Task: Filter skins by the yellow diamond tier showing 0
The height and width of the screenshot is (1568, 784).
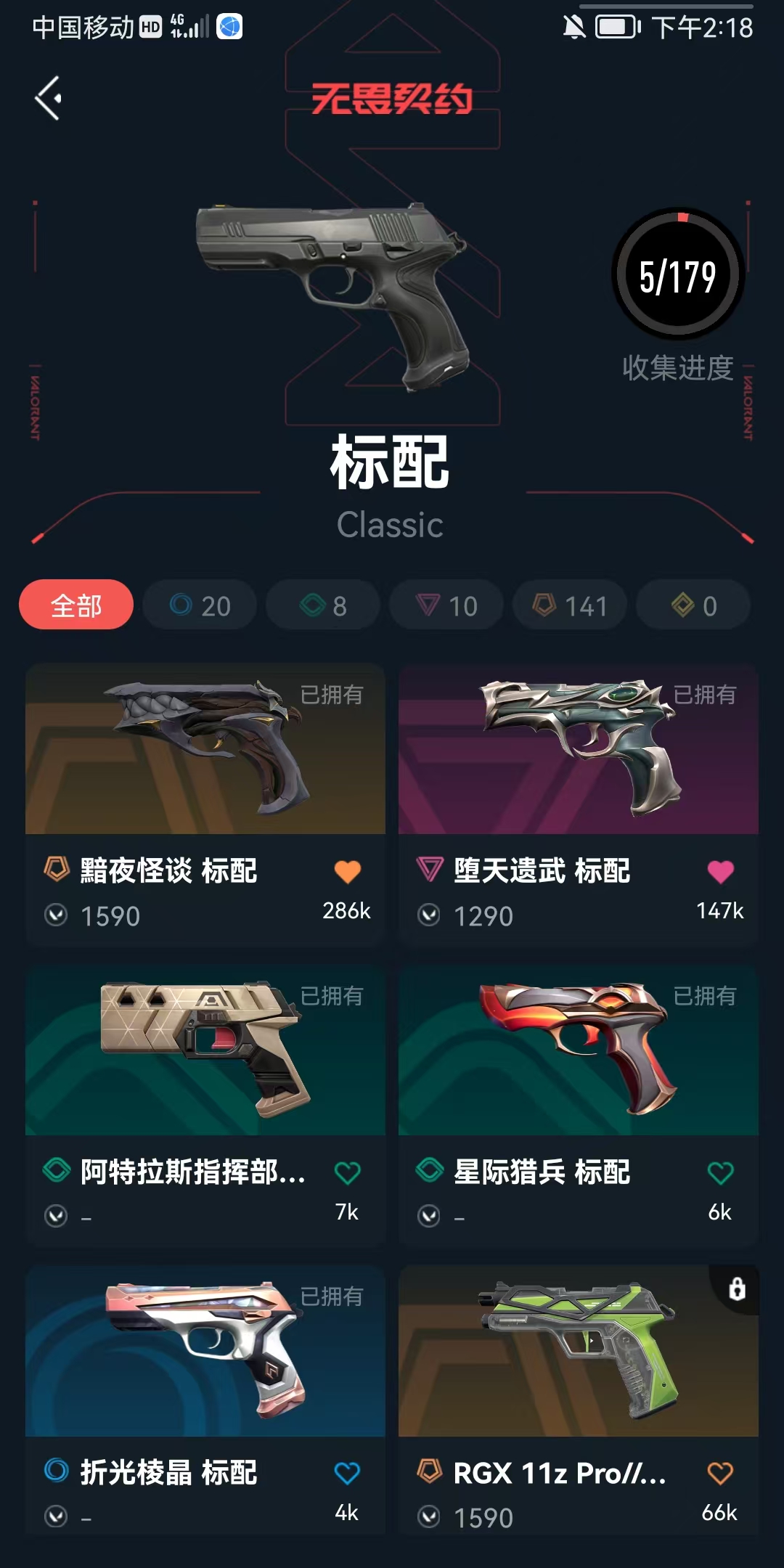Action: 693,605
